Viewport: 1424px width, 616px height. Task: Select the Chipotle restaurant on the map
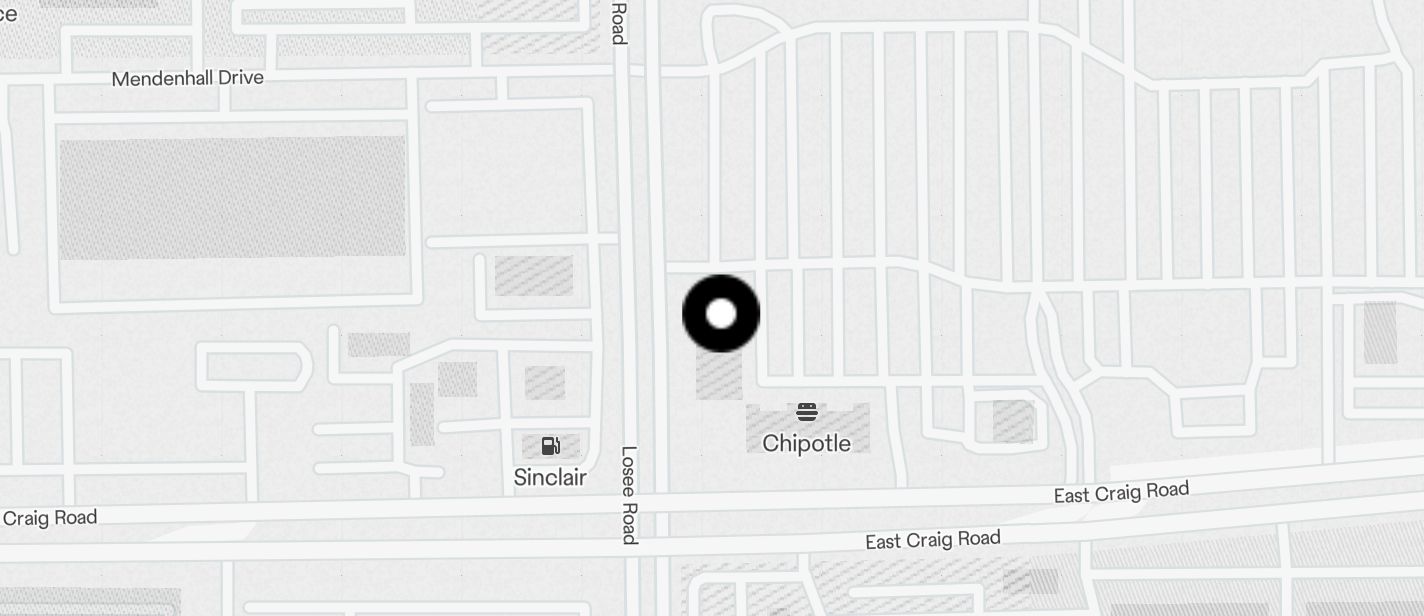click(807, 413)
